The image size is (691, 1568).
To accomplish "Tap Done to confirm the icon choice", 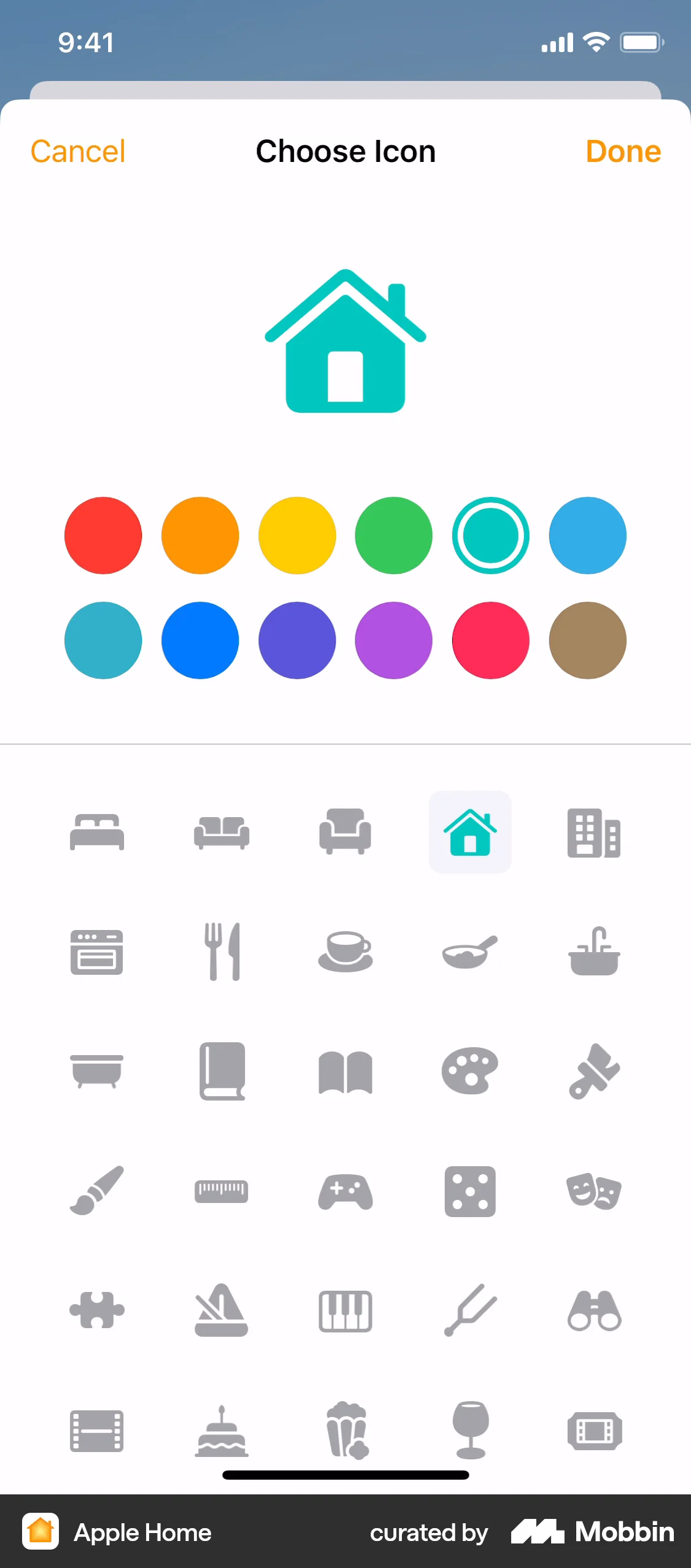I will pos(623,151).
